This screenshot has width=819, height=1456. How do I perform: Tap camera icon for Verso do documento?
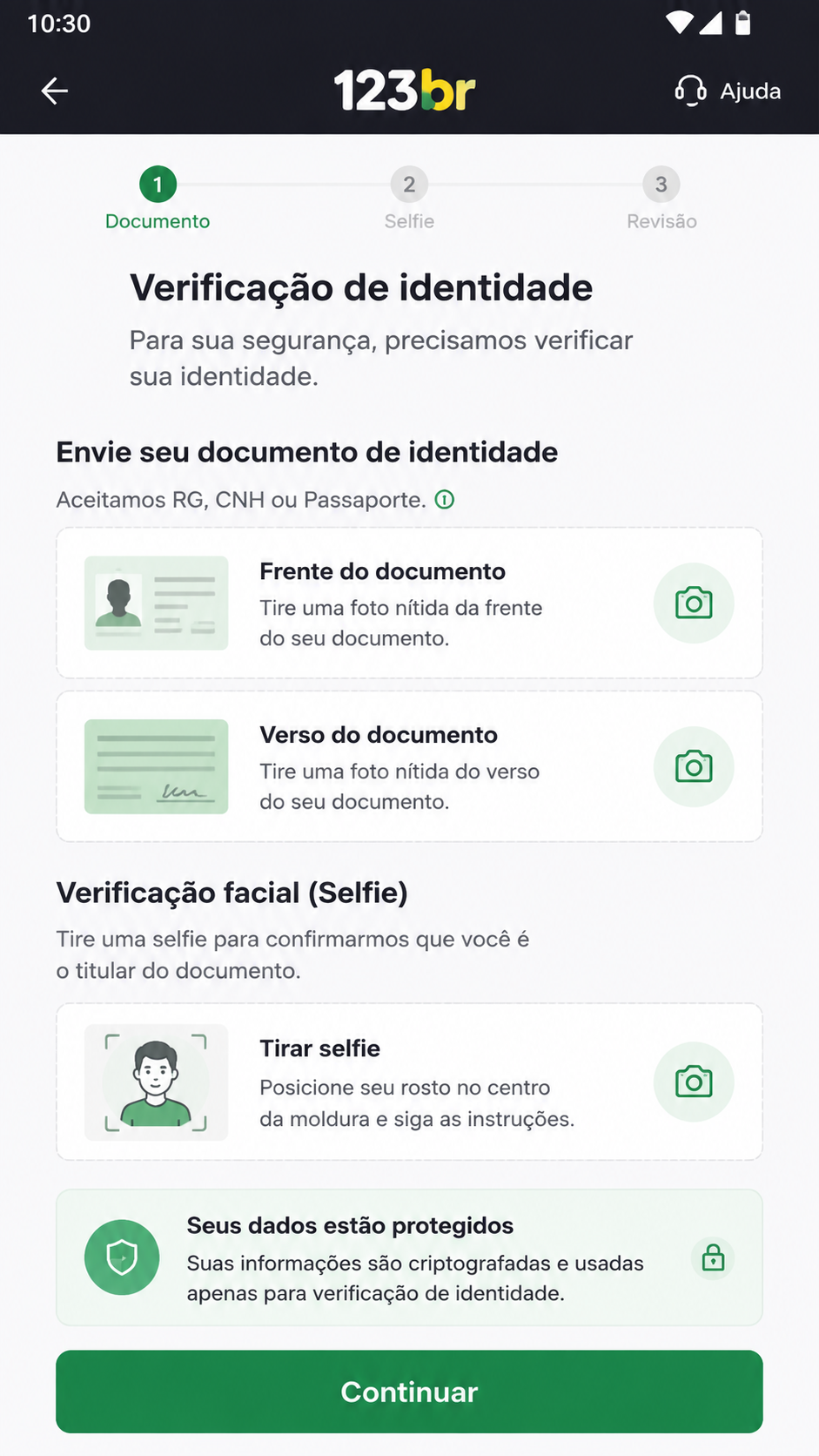click(x=694, y=766)
